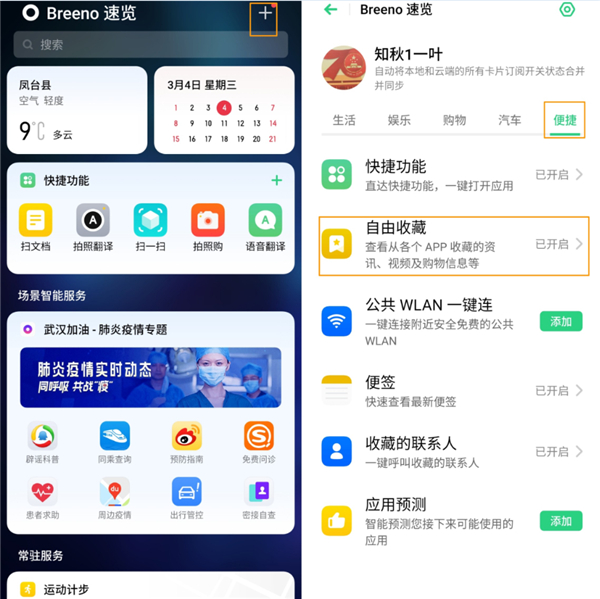Launch 扫文档 shortcut
This screenshot has width=600, height=599.
[36, 226]
